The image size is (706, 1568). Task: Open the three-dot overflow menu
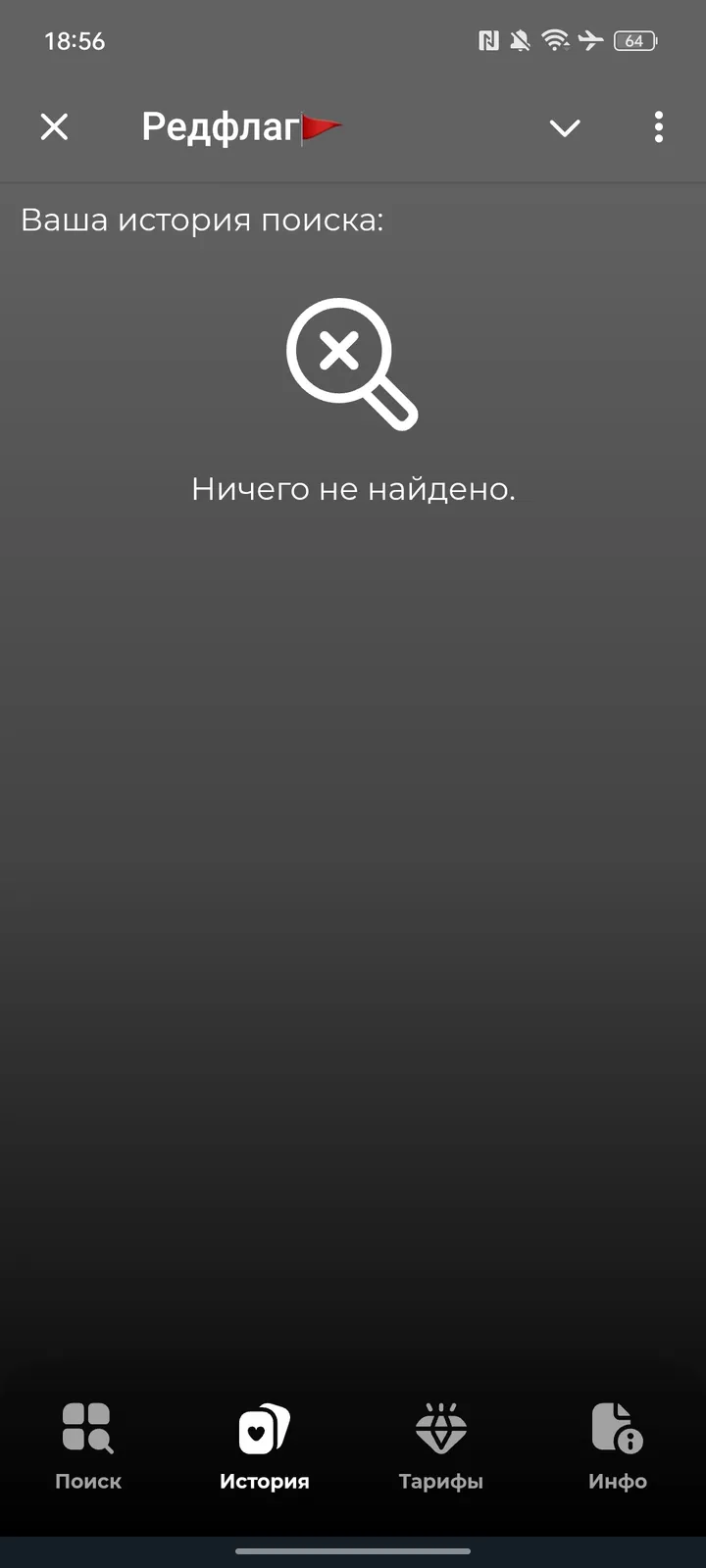coord(658,127)
